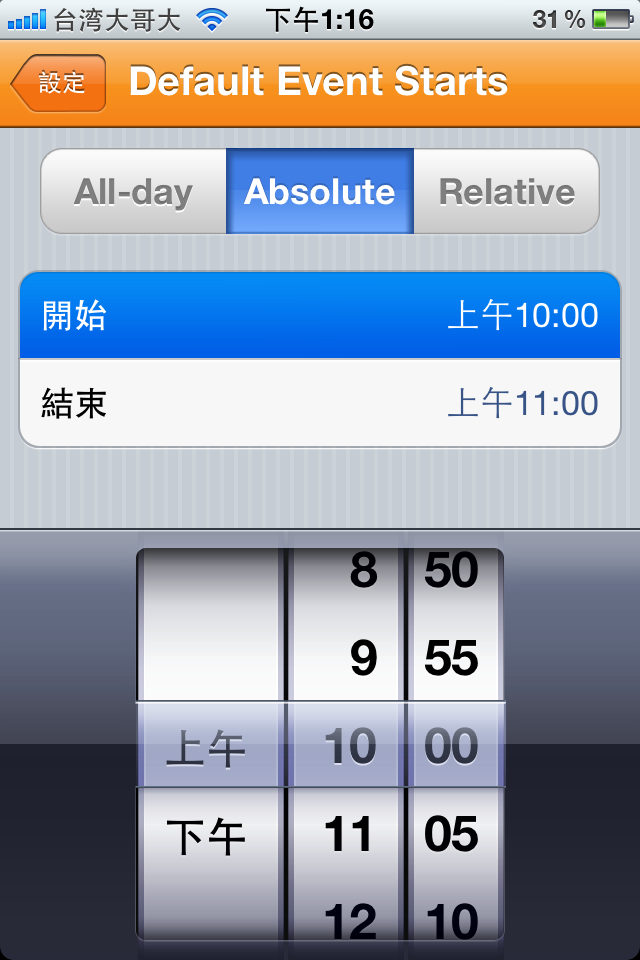Switch to the All-day segment
This screenshot has height=960, width=640.
133,191
